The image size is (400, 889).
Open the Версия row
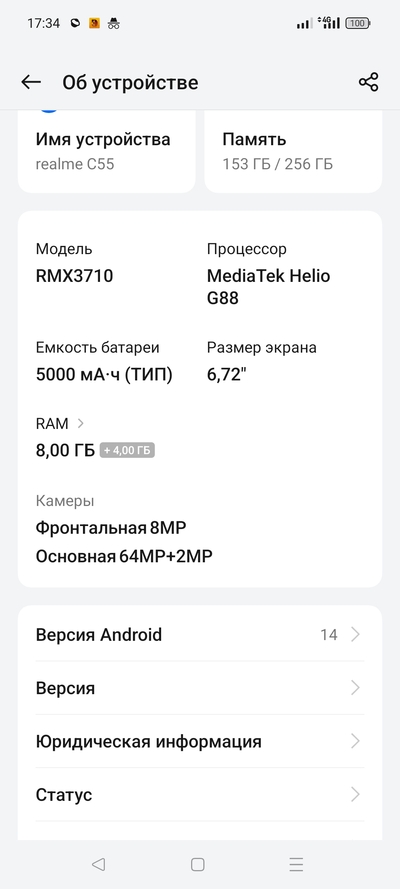200,688
